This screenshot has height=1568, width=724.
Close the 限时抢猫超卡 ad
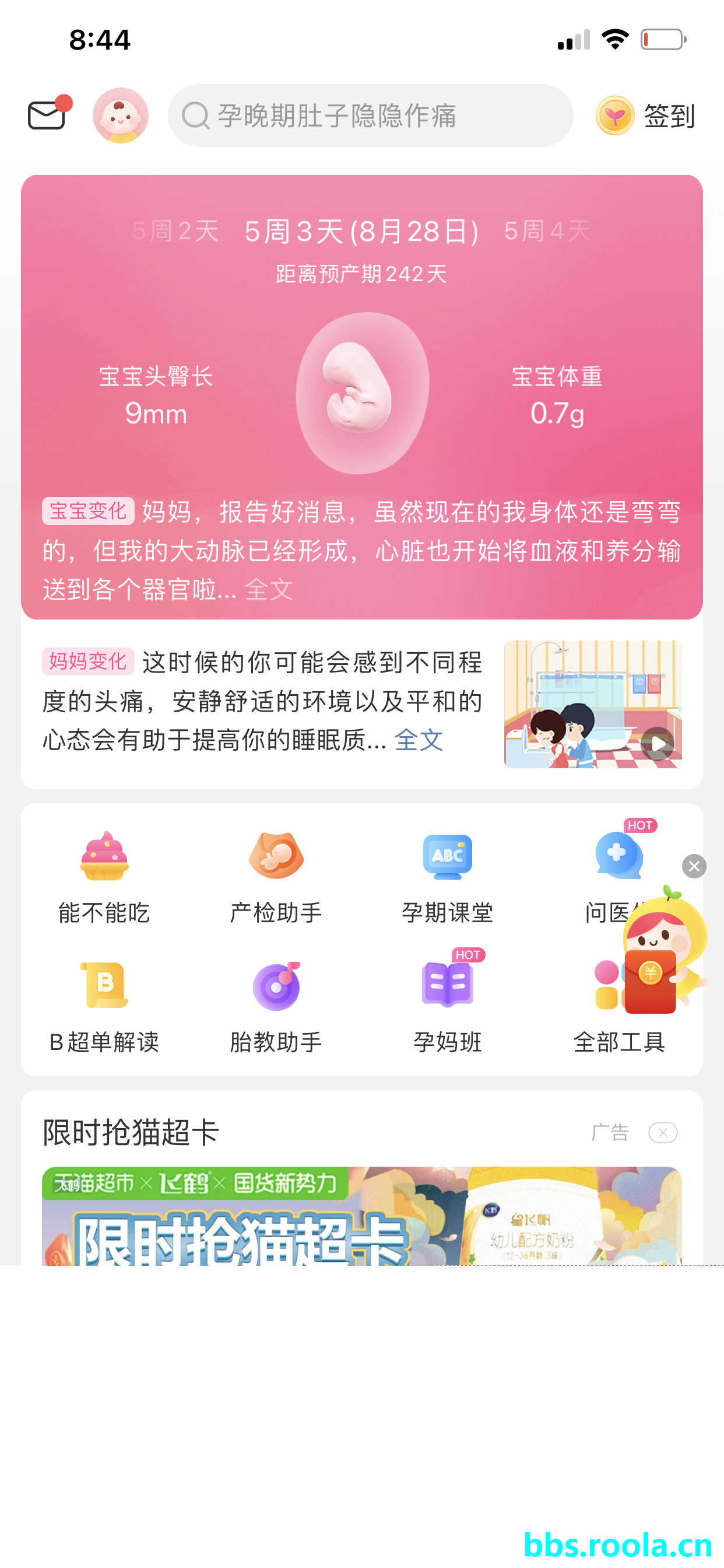click(x=663, y=1133)
